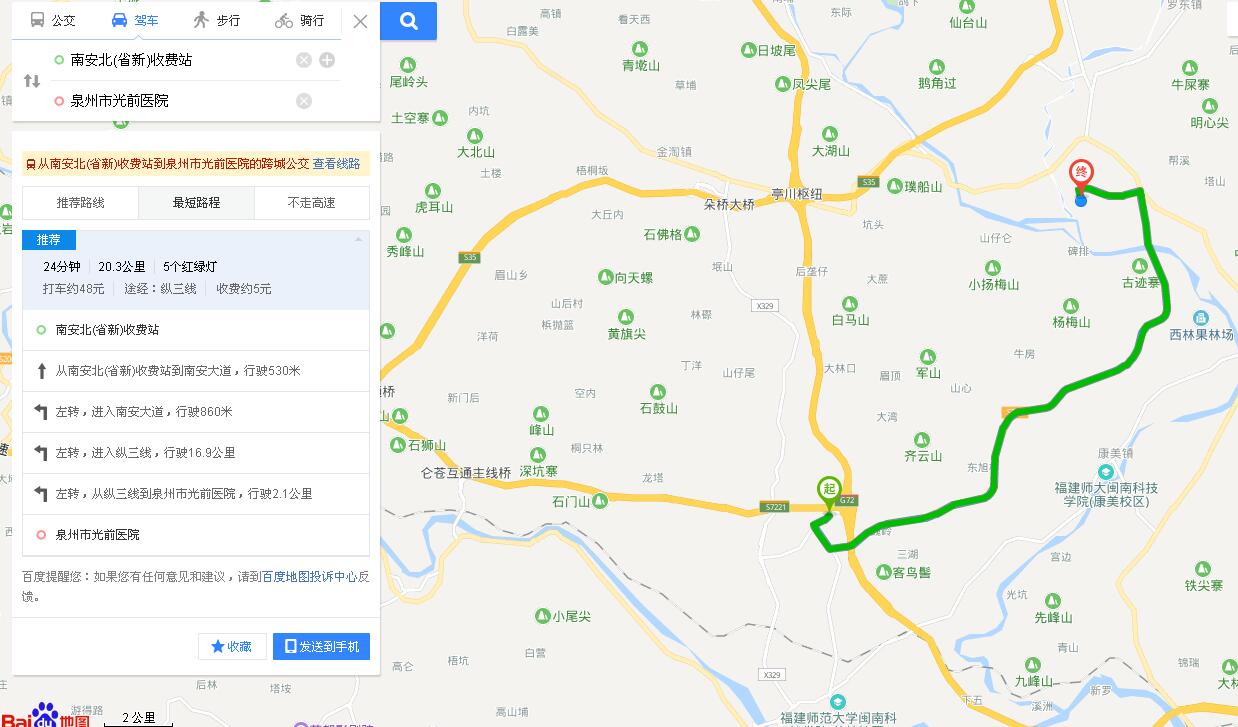1238x727 pixels.
Task: Clear the destination field
Action: [304, 101]
